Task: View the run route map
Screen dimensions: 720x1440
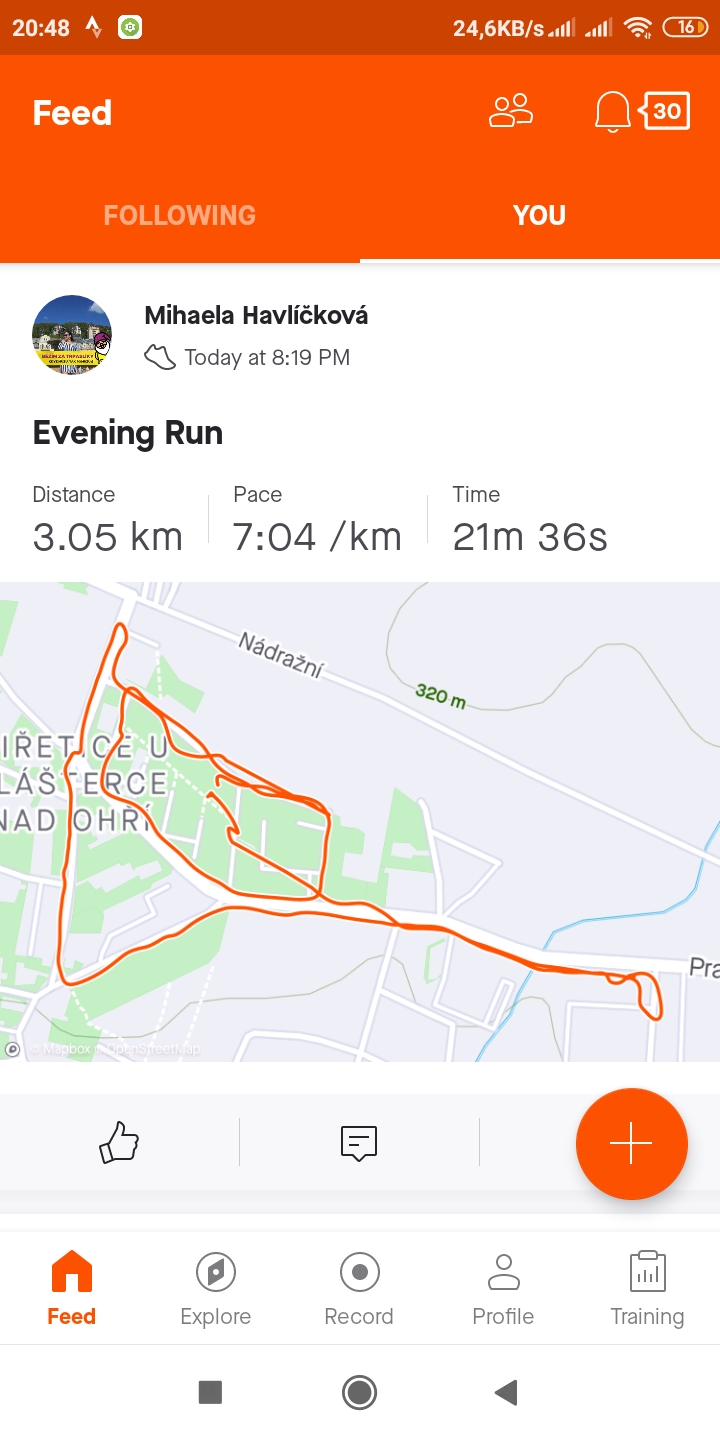Action: [x=360, y=822]
